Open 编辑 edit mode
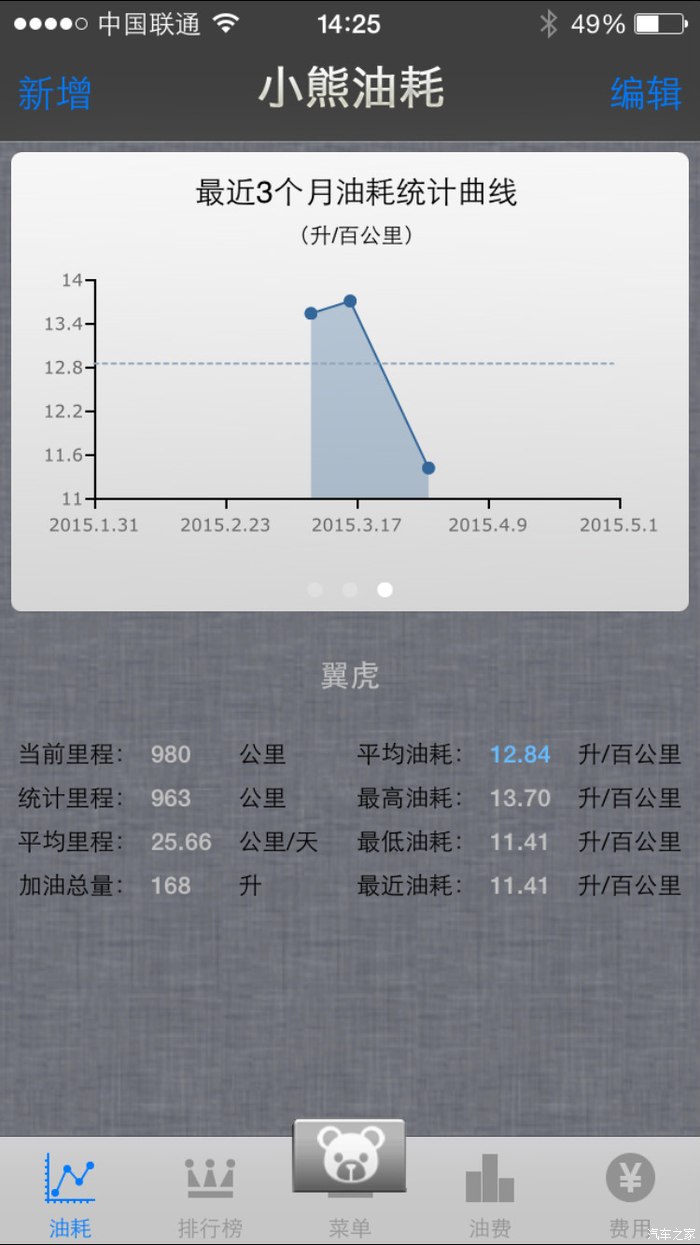Screen dimensions: 700x1245 [x=645, y=93]
